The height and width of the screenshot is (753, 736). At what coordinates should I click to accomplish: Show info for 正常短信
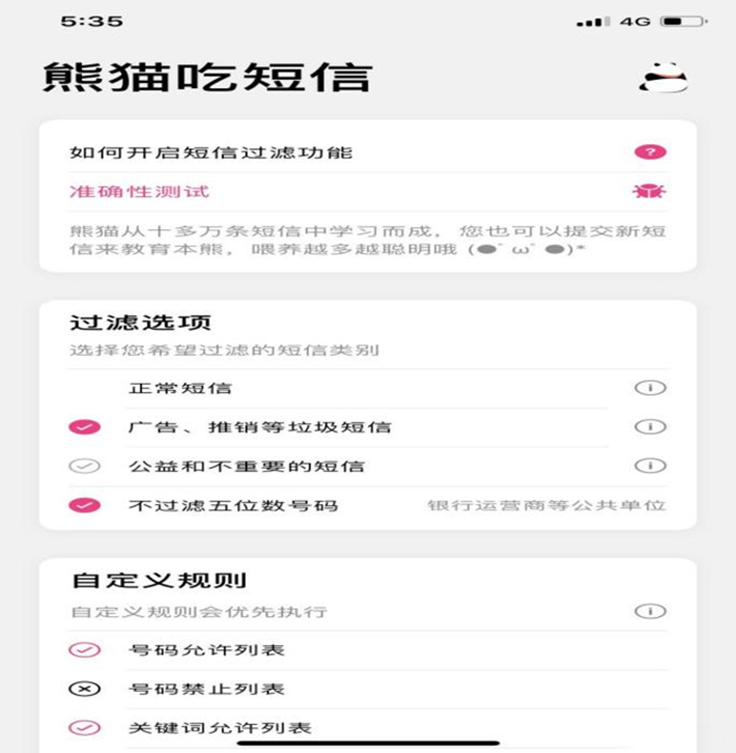click(x=650, y=388)
